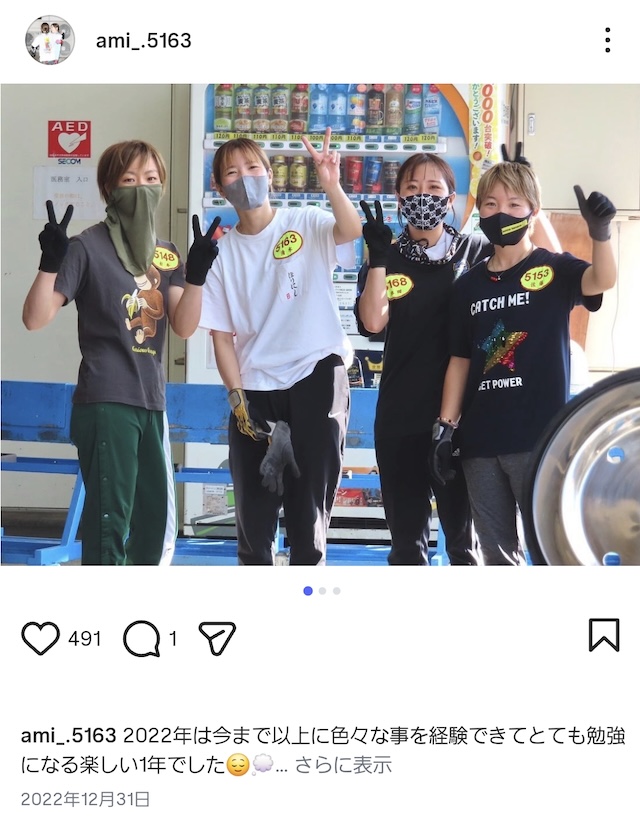This screenshot has height=816, width=640.
Task: Like the post with the heart icon
Action: point(41,638)
